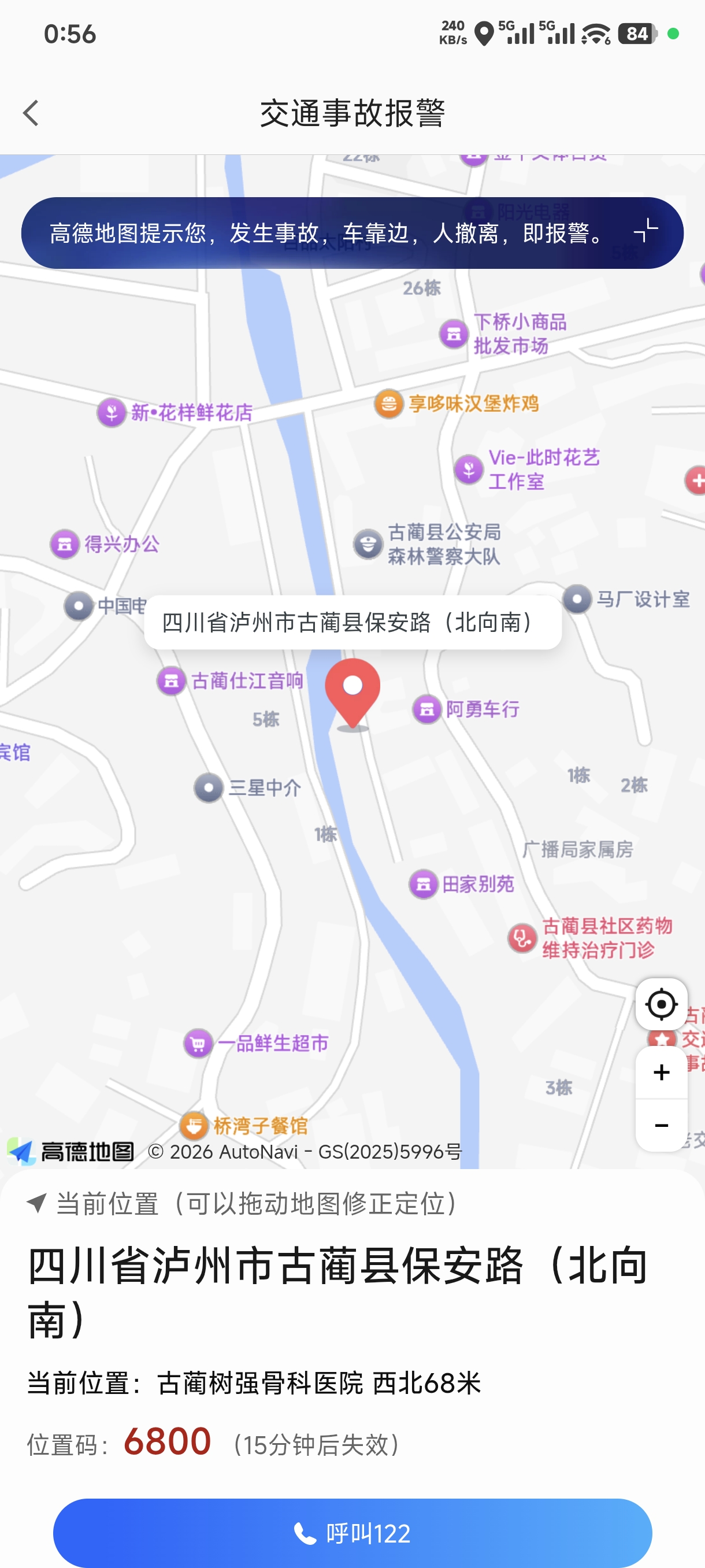This screenshot has width=705, height=1568.
Task: Select the 享哆味汉堡炸鸡 map marker
Action: [389, 404]
